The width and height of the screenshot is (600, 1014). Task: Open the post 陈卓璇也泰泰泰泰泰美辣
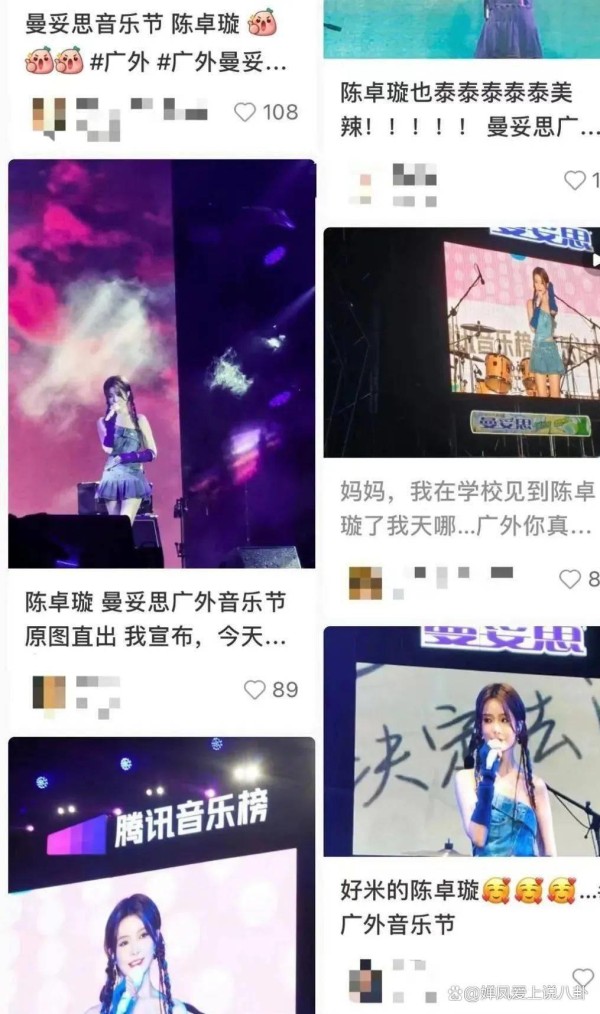pos(469,109)
